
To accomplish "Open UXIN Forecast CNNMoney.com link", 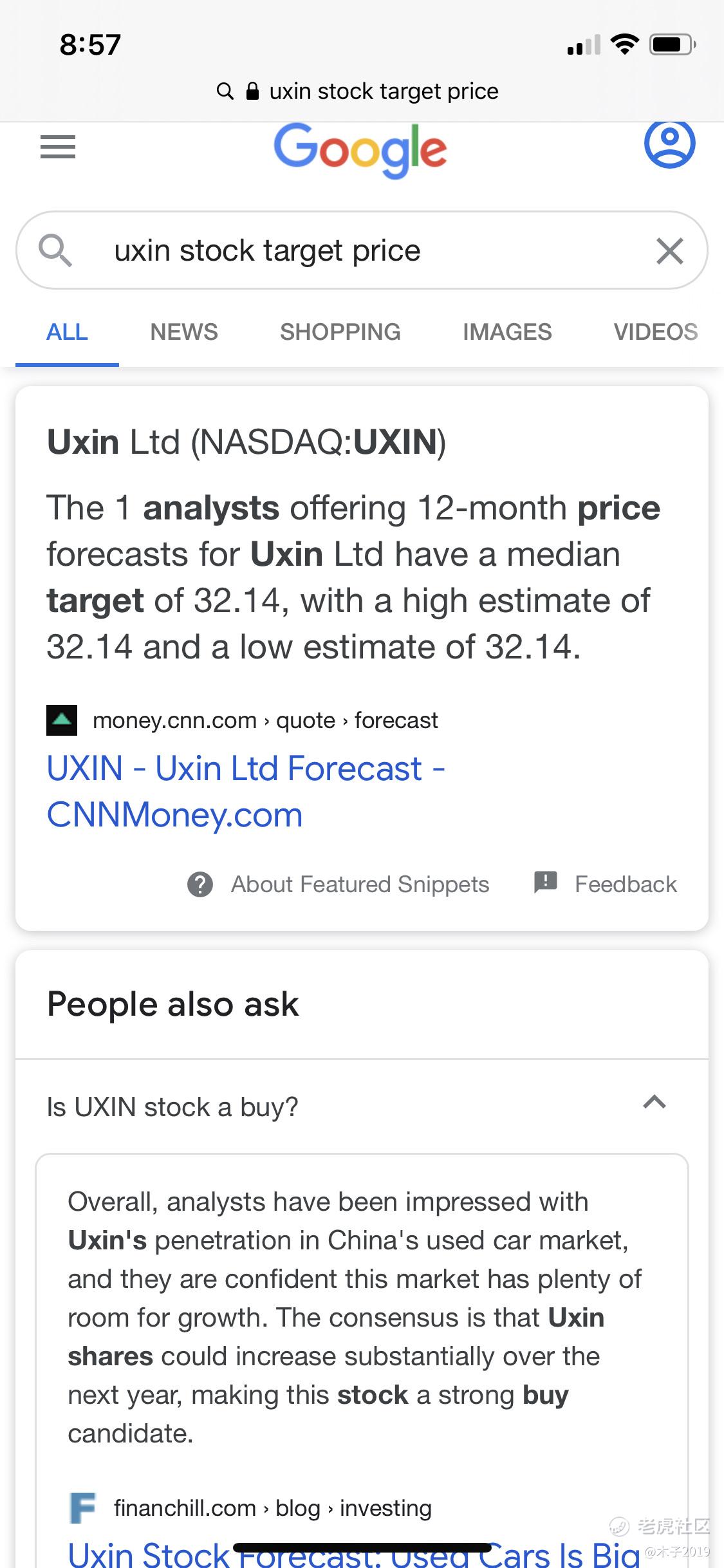I will pos(246,792).
